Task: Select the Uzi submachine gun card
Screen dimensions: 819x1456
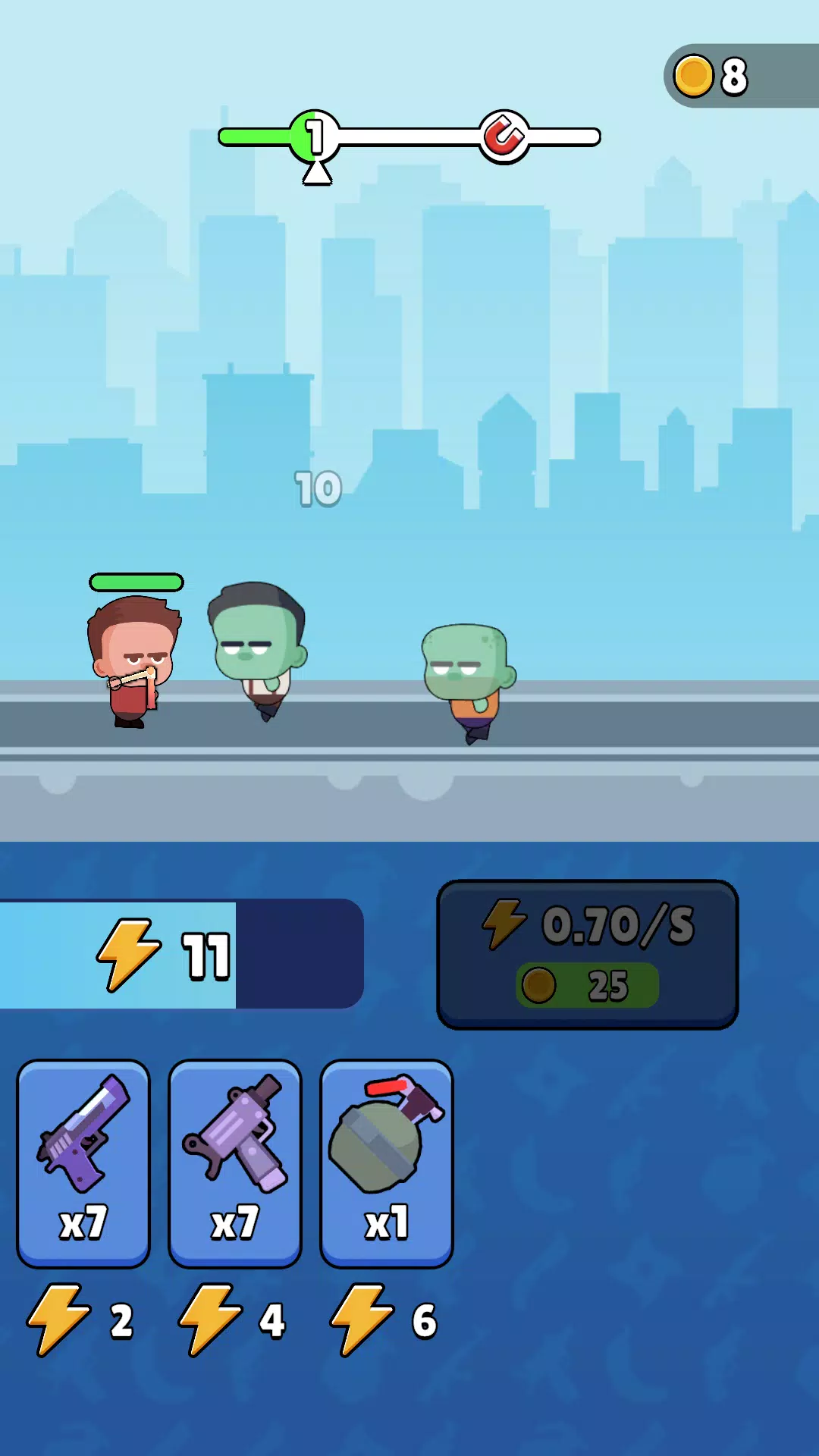Action: click(235, 1163)
